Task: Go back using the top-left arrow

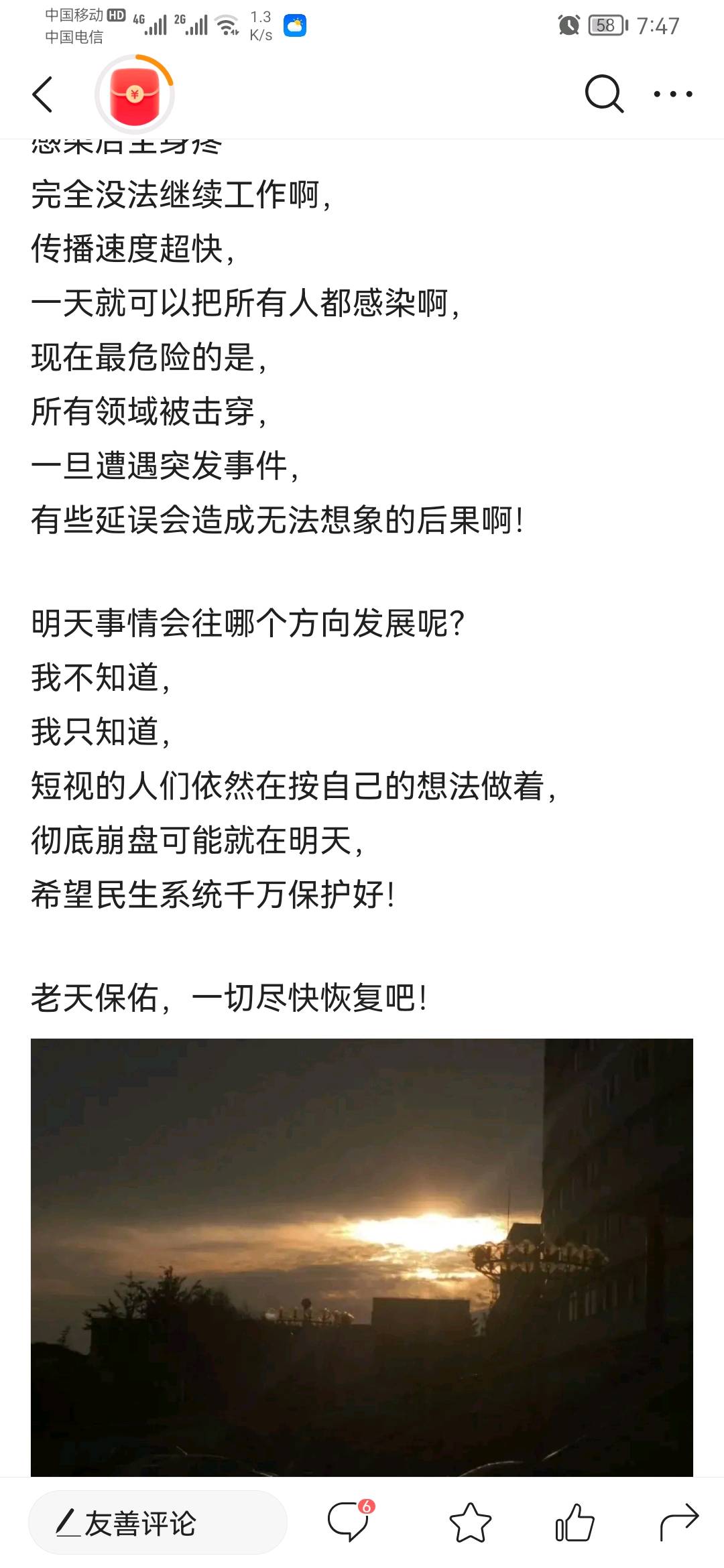Action: (x=43, y=94)
